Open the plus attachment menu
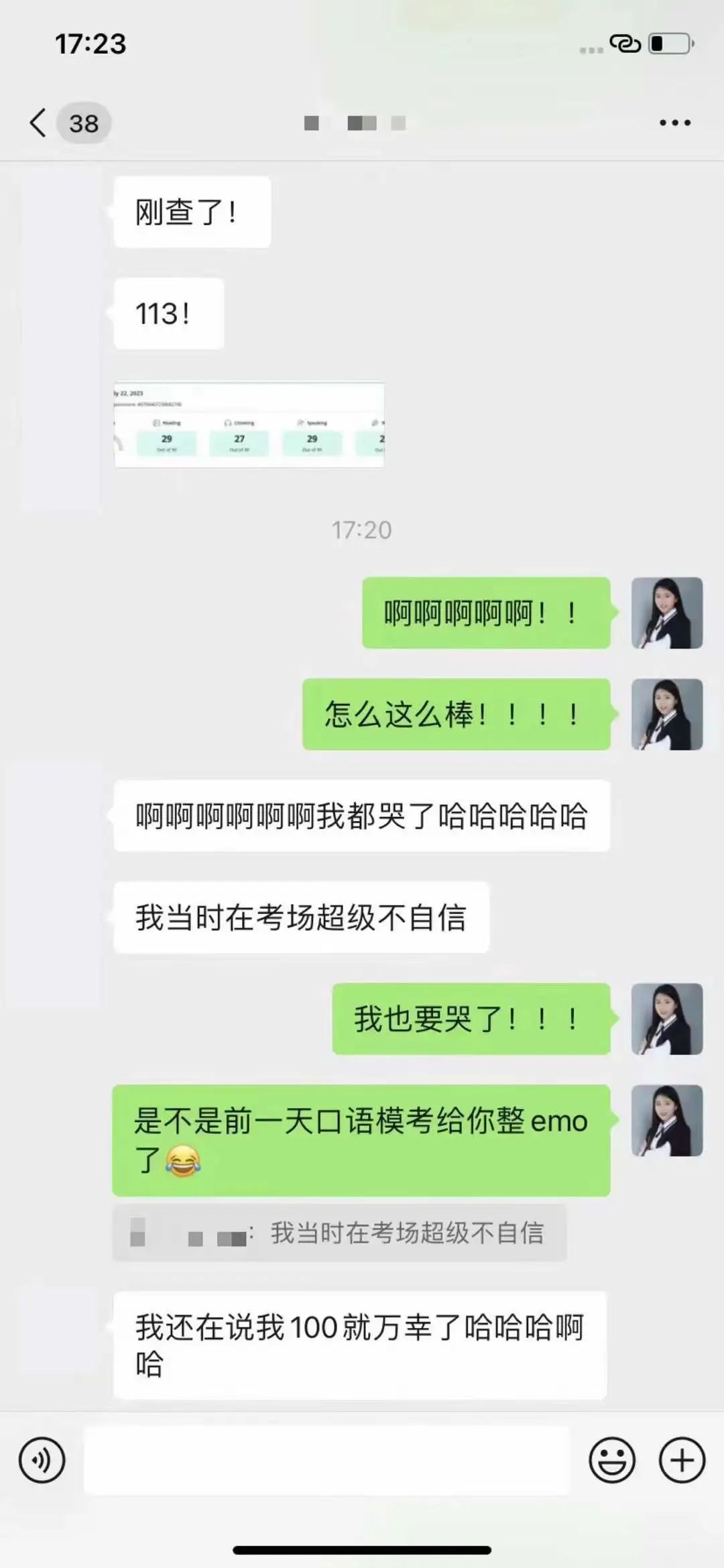724x1568 pixels. tap(682, 1460)
